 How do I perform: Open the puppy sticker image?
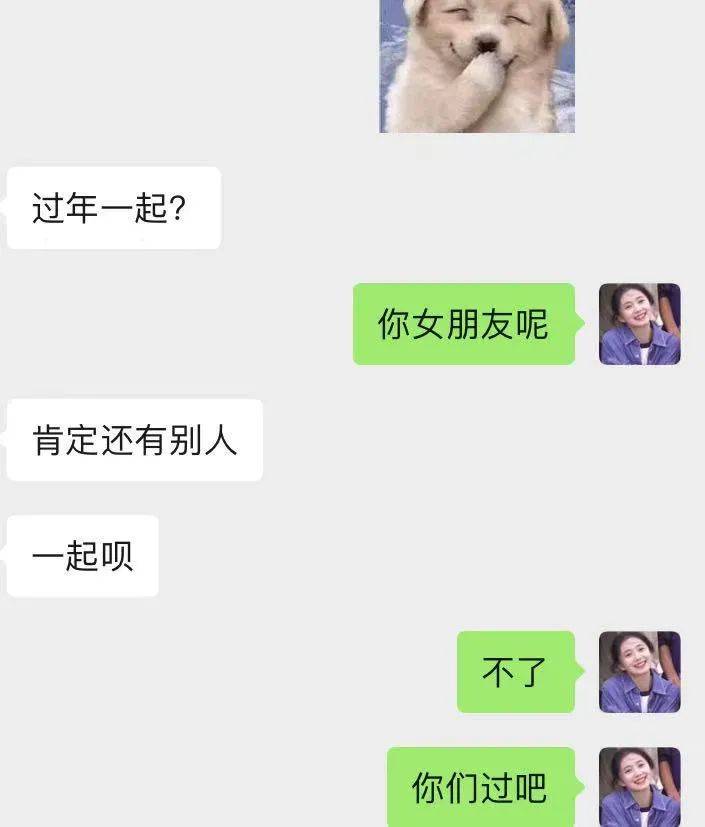tap(477, 65)
